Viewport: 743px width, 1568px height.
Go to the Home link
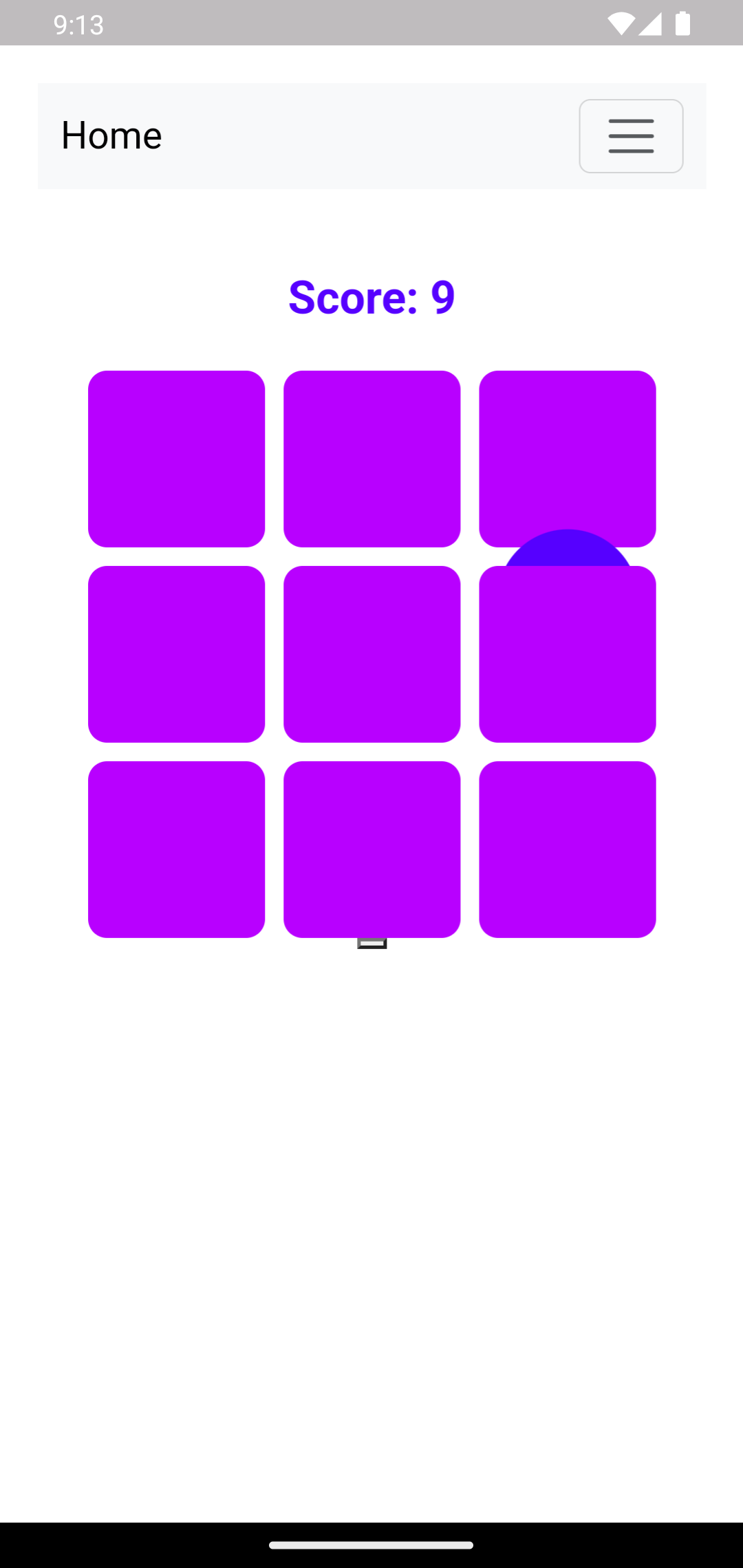111,135
